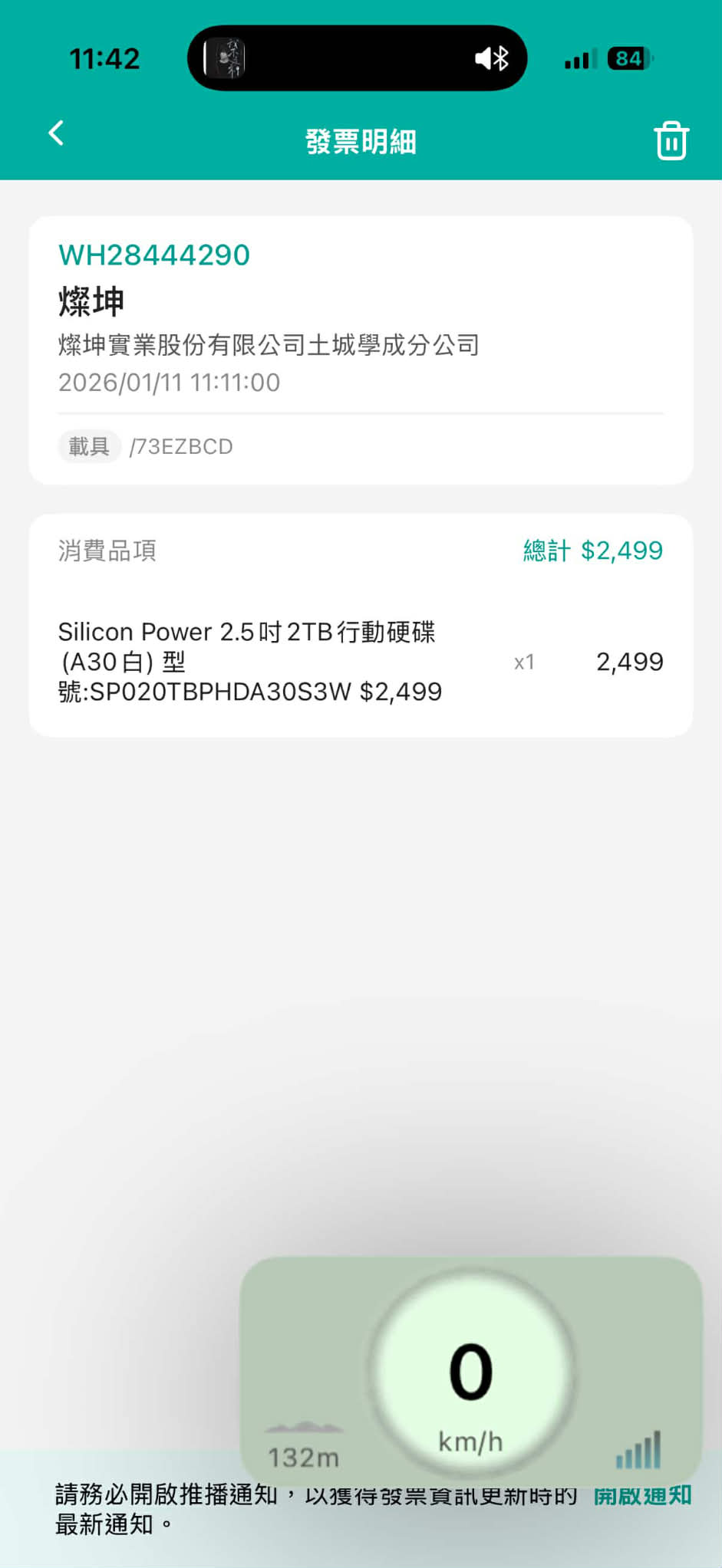
Task: Tap 開啟通知 to enable notifications
Action: [642, 1496]
